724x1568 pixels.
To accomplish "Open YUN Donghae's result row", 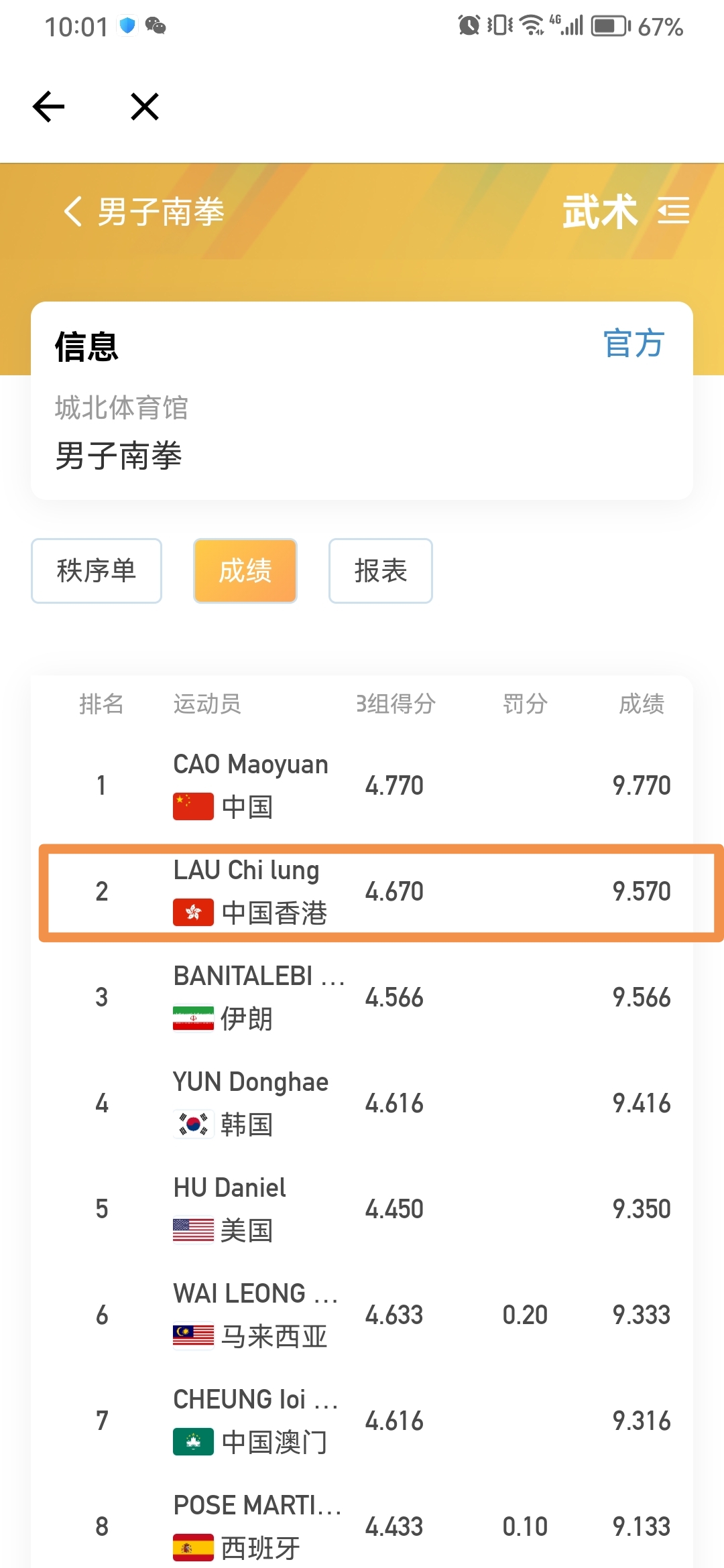I will [362, 1104].
